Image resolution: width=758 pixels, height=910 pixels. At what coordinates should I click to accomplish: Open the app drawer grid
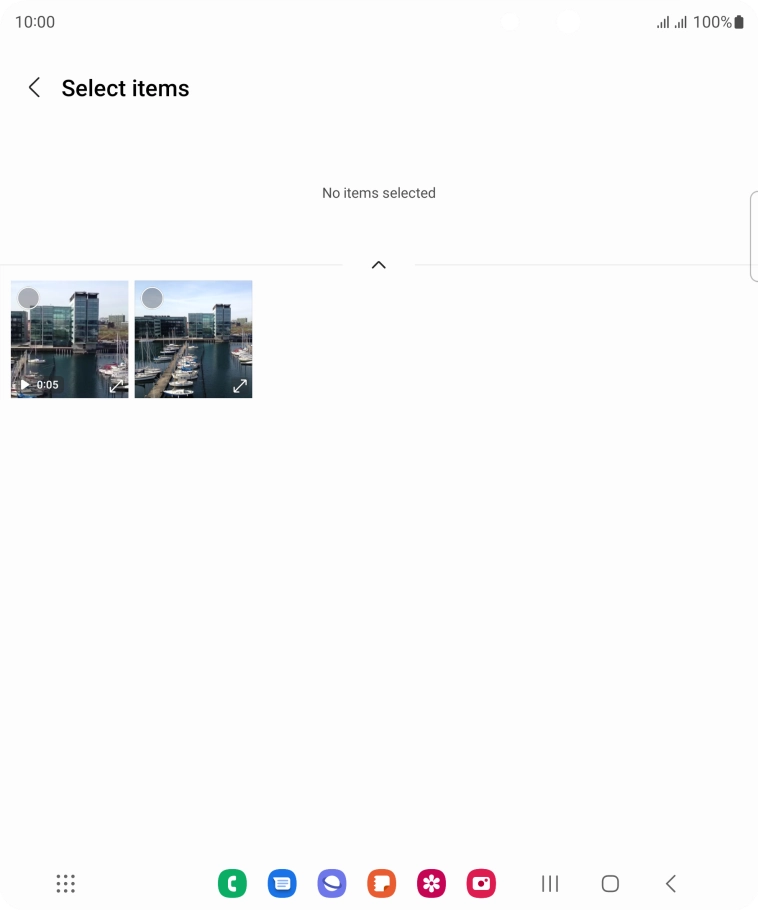click(66, 883)
